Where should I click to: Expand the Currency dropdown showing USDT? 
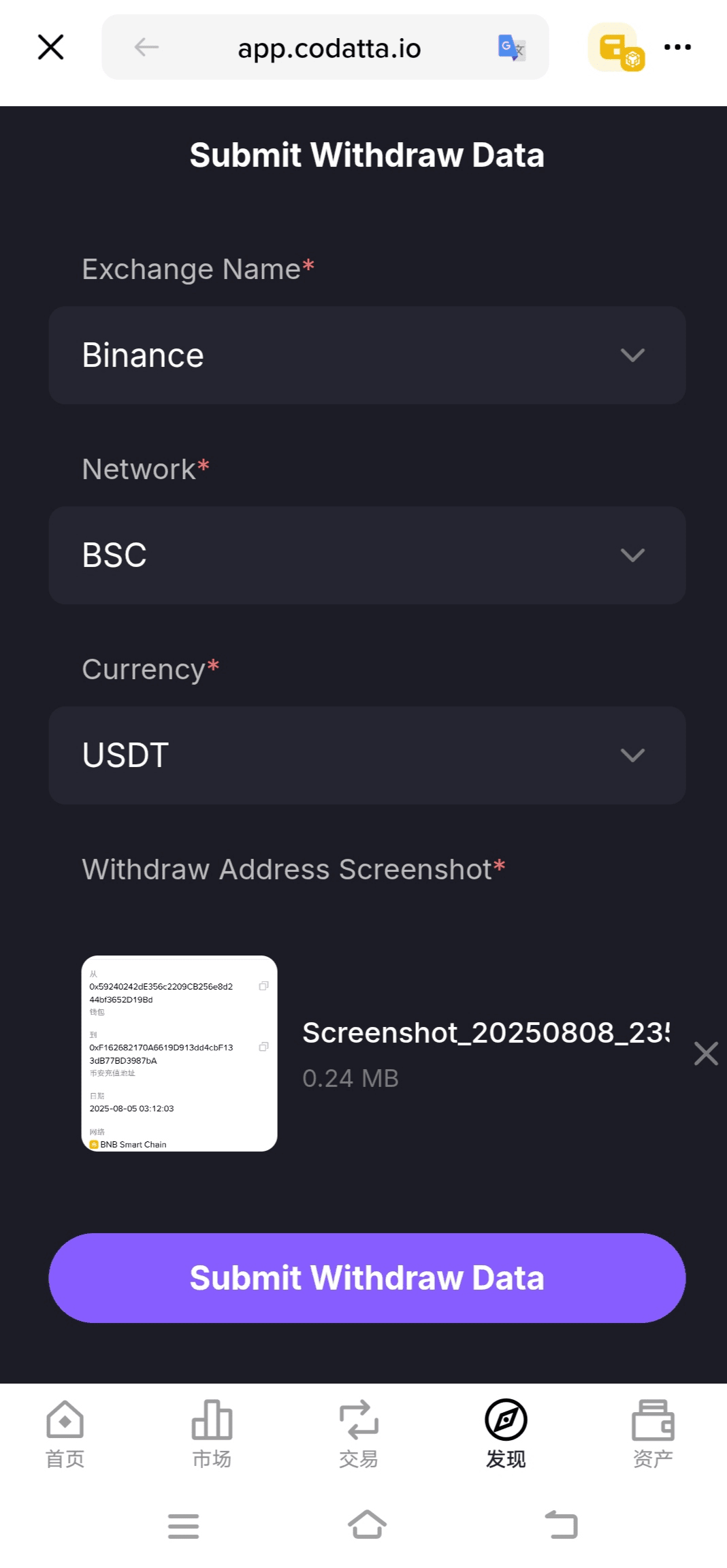[367, 755]
